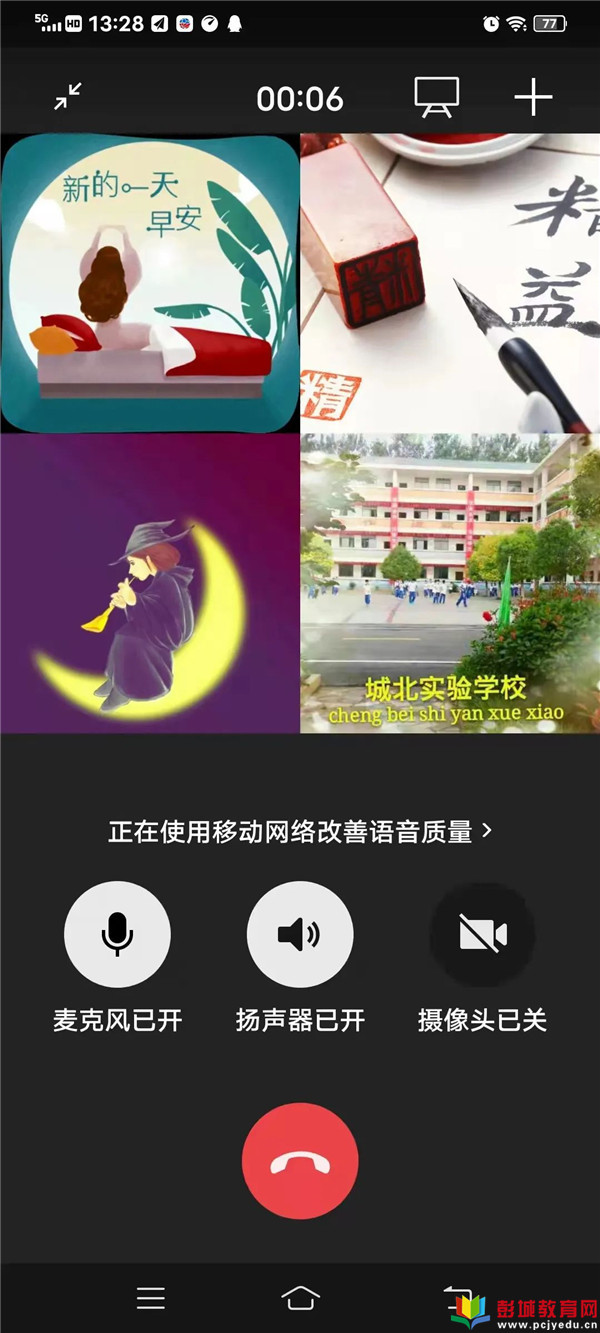Turn on the camera
The width and height of the screenshot is (600, 1333).
click(x=482, y=934)
